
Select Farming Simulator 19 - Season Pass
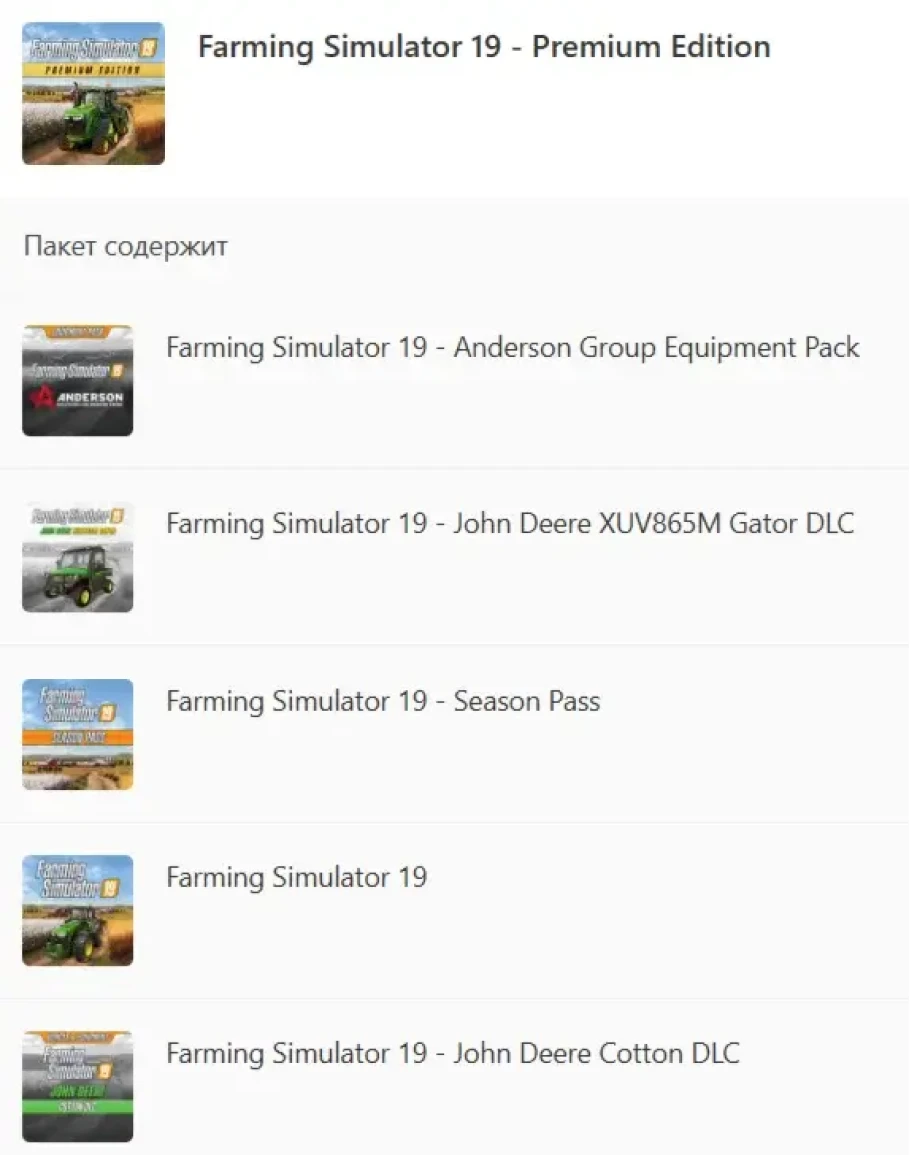pyautogui.click(x=383, y=701)
